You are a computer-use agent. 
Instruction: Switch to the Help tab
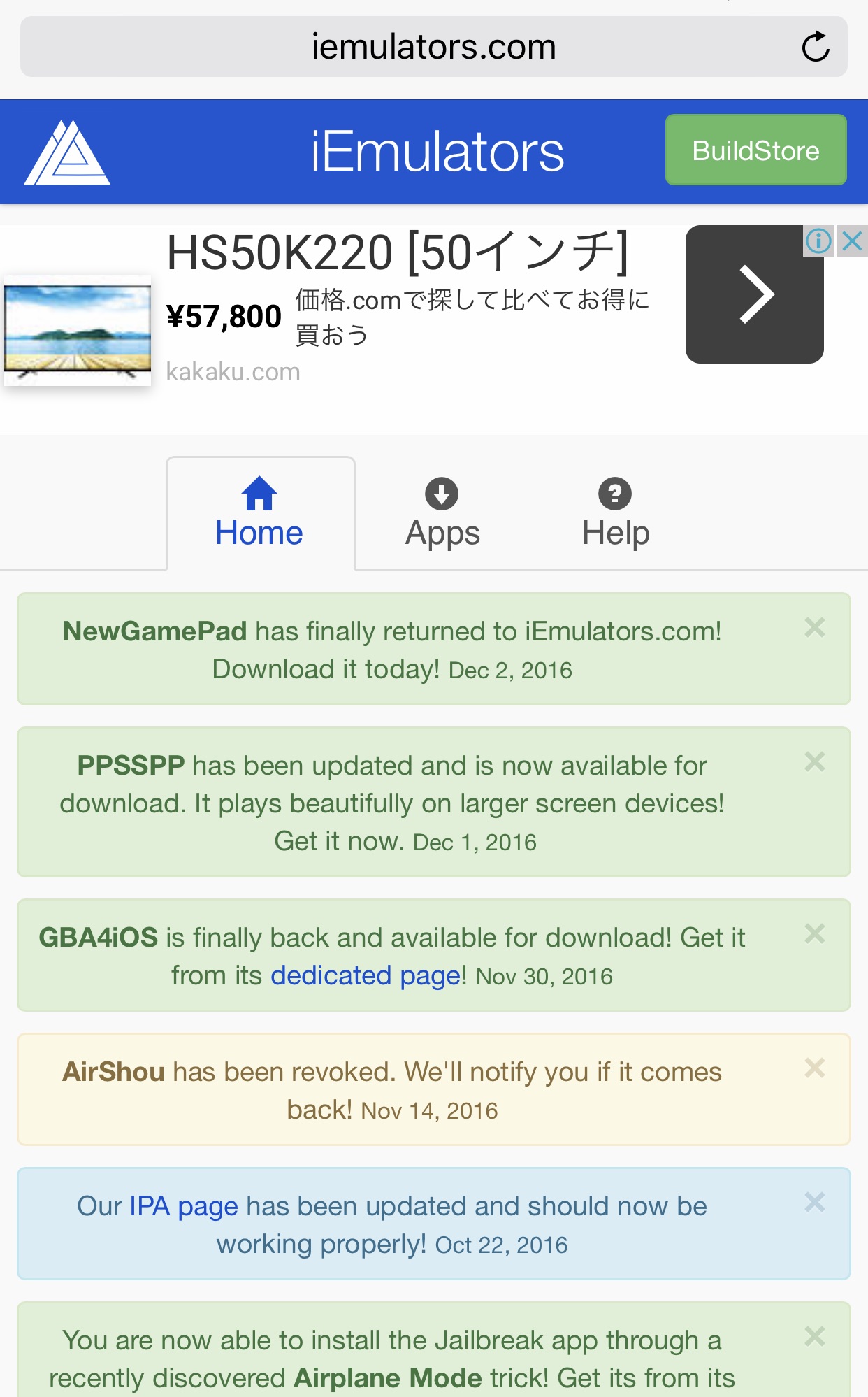click(616, 514)
